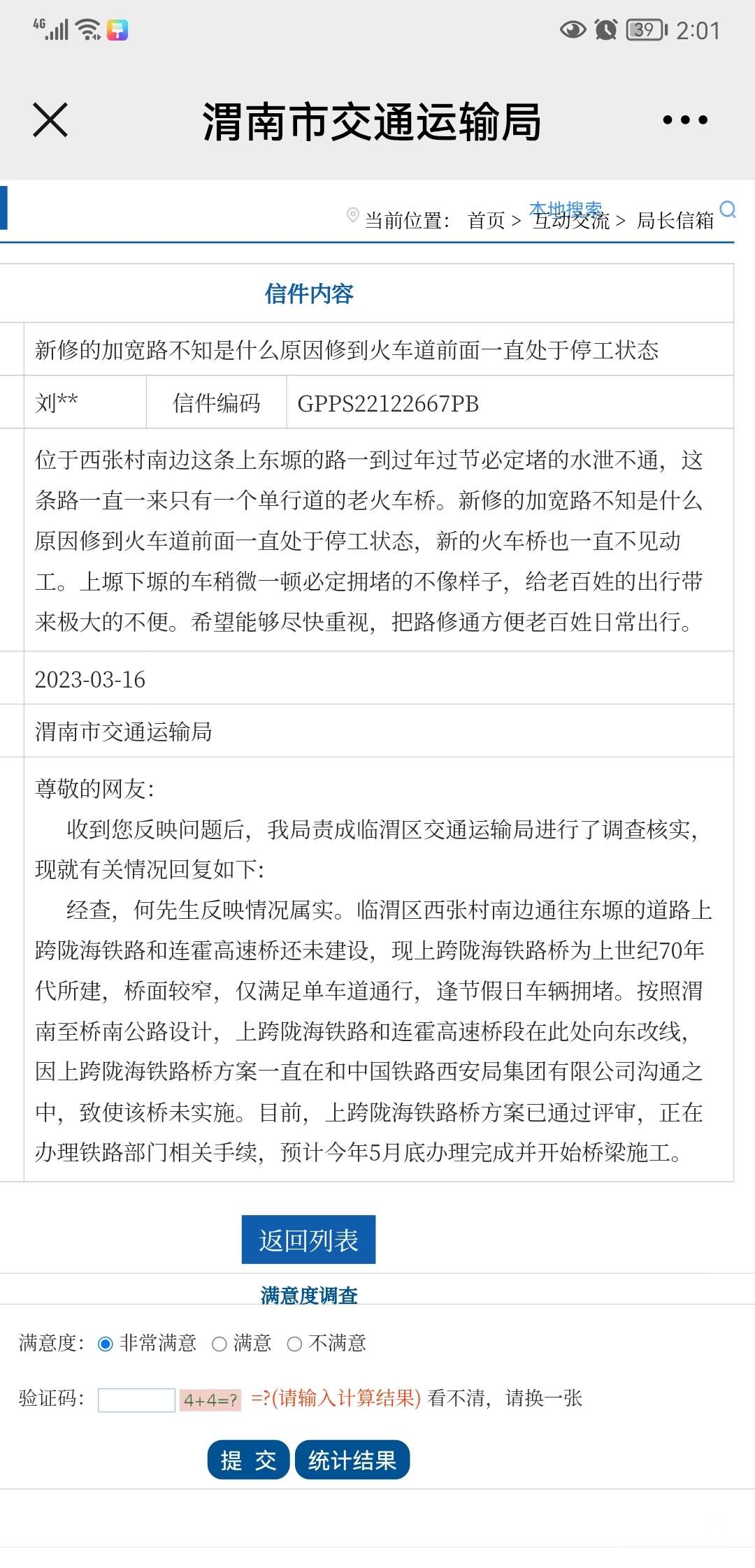Refresh captcha via 看不清，请换一张

click(505, 1398)
